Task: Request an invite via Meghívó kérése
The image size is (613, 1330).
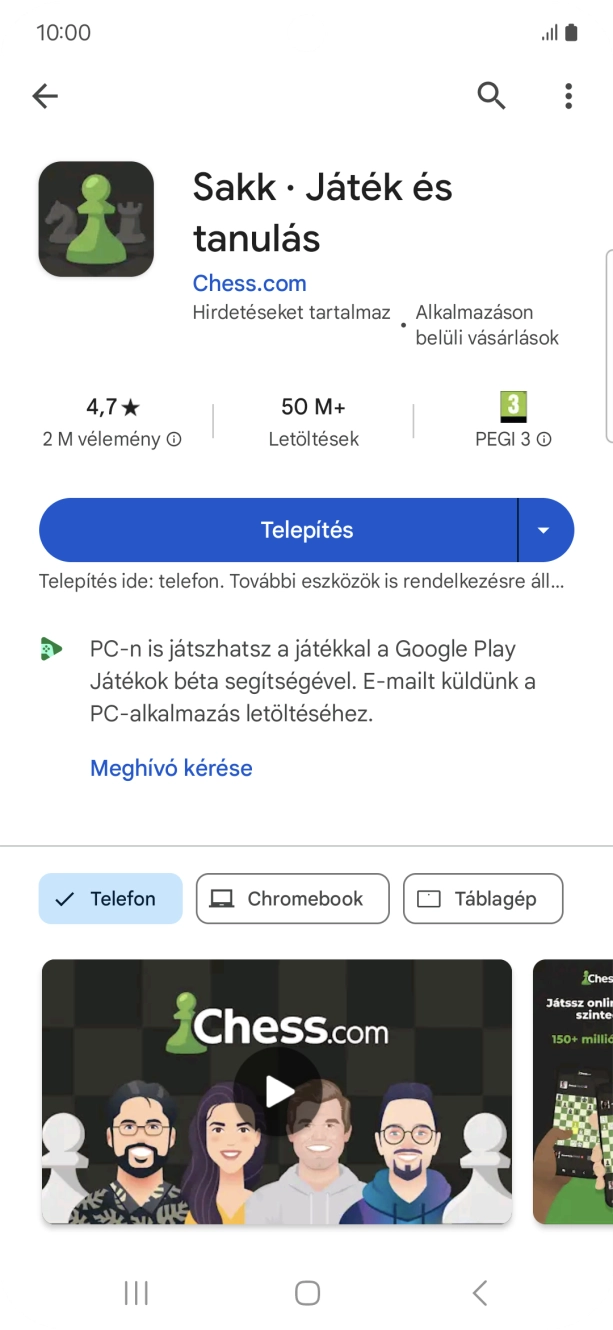Action: 171,768
